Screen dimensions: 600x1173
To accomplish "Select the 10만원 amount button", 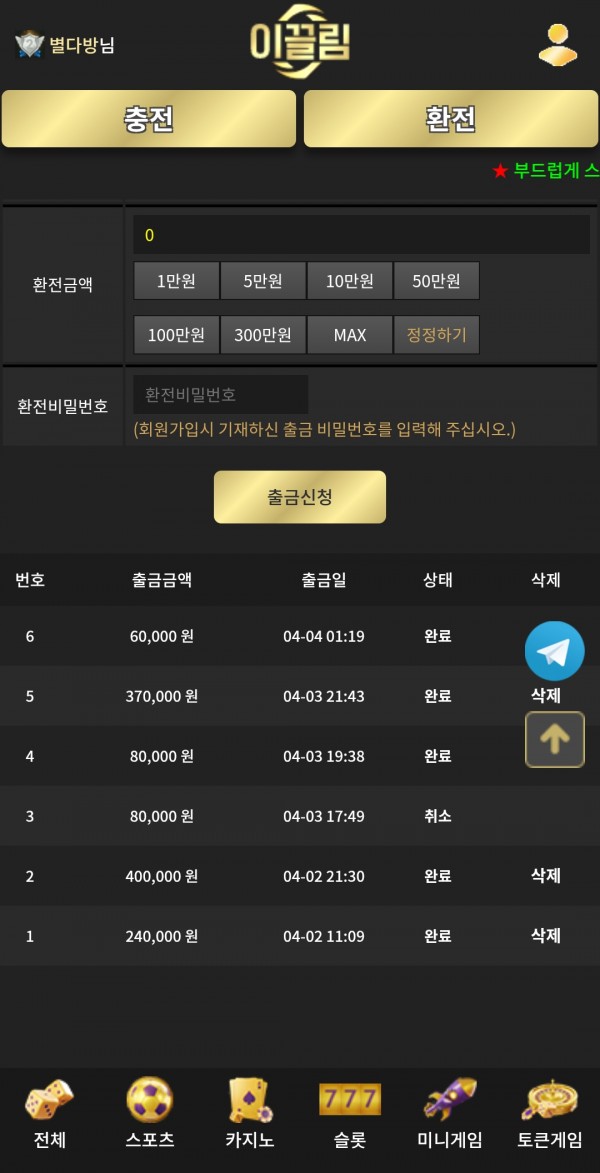I will [x=349, y=281].
